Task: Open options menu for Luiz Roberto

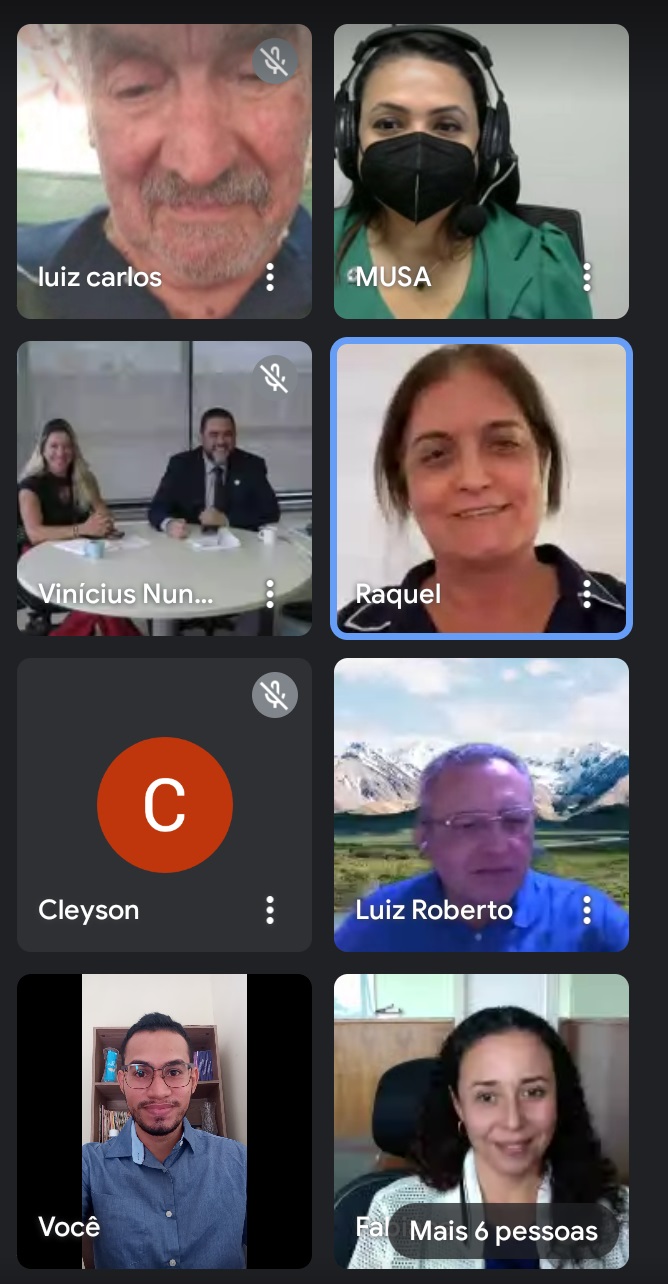Action: [587, 910]
